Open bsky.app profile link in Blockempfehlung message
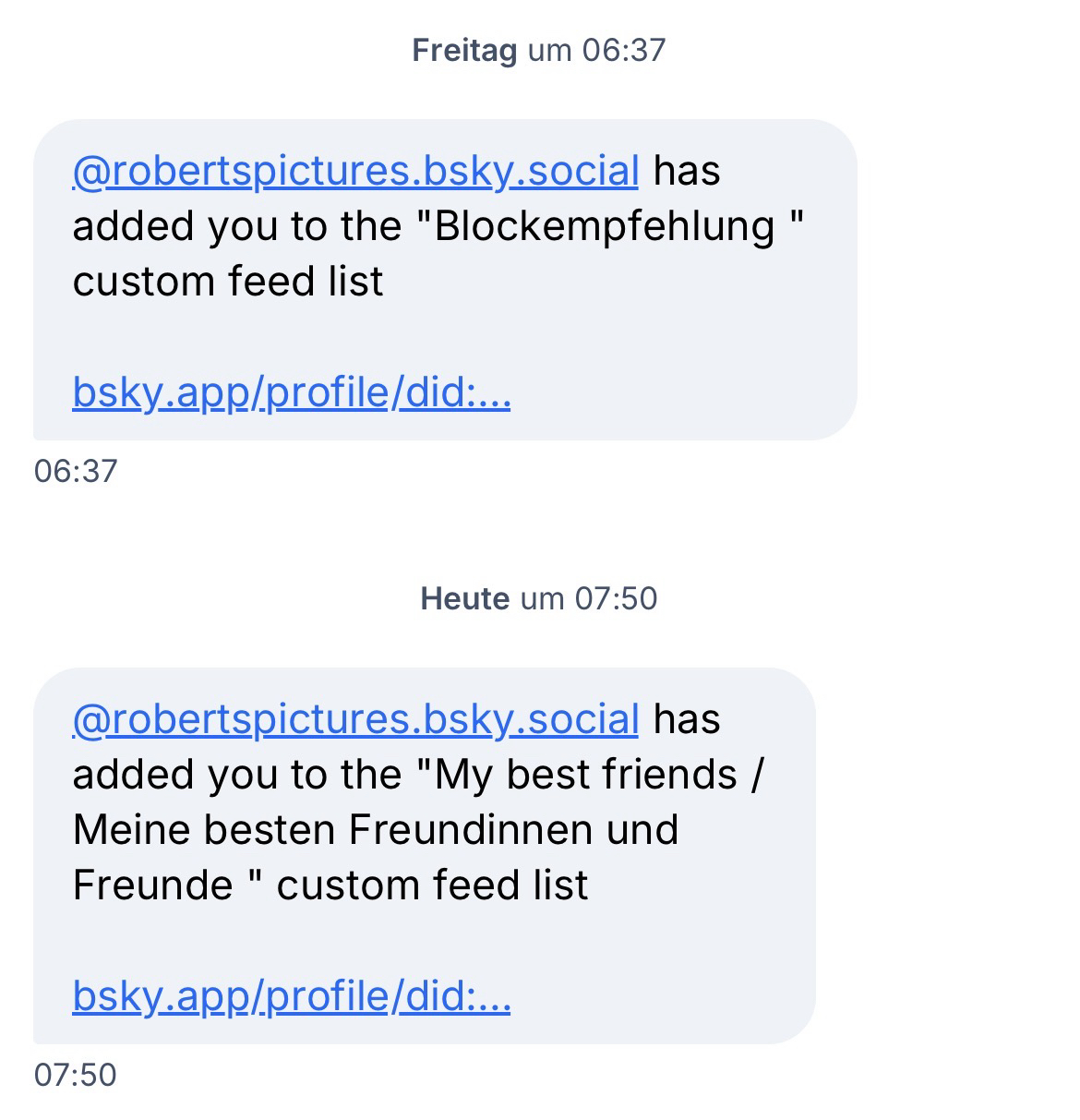The width and height of the screenshot is (1080, 1120). pyautogui.click(x=291, y=392)
